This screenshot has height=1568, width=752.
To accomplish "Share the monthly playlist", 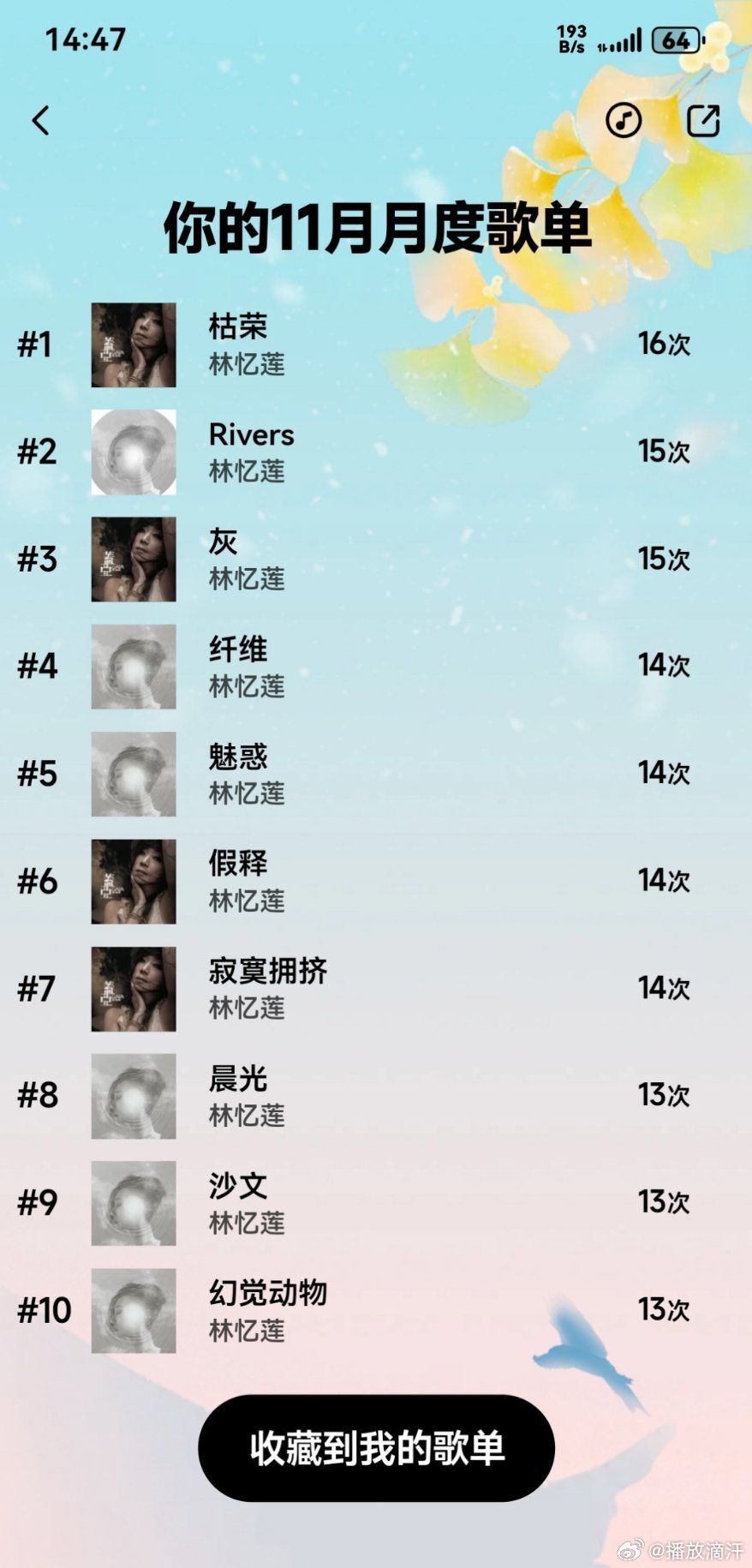I will click(703, 121).
